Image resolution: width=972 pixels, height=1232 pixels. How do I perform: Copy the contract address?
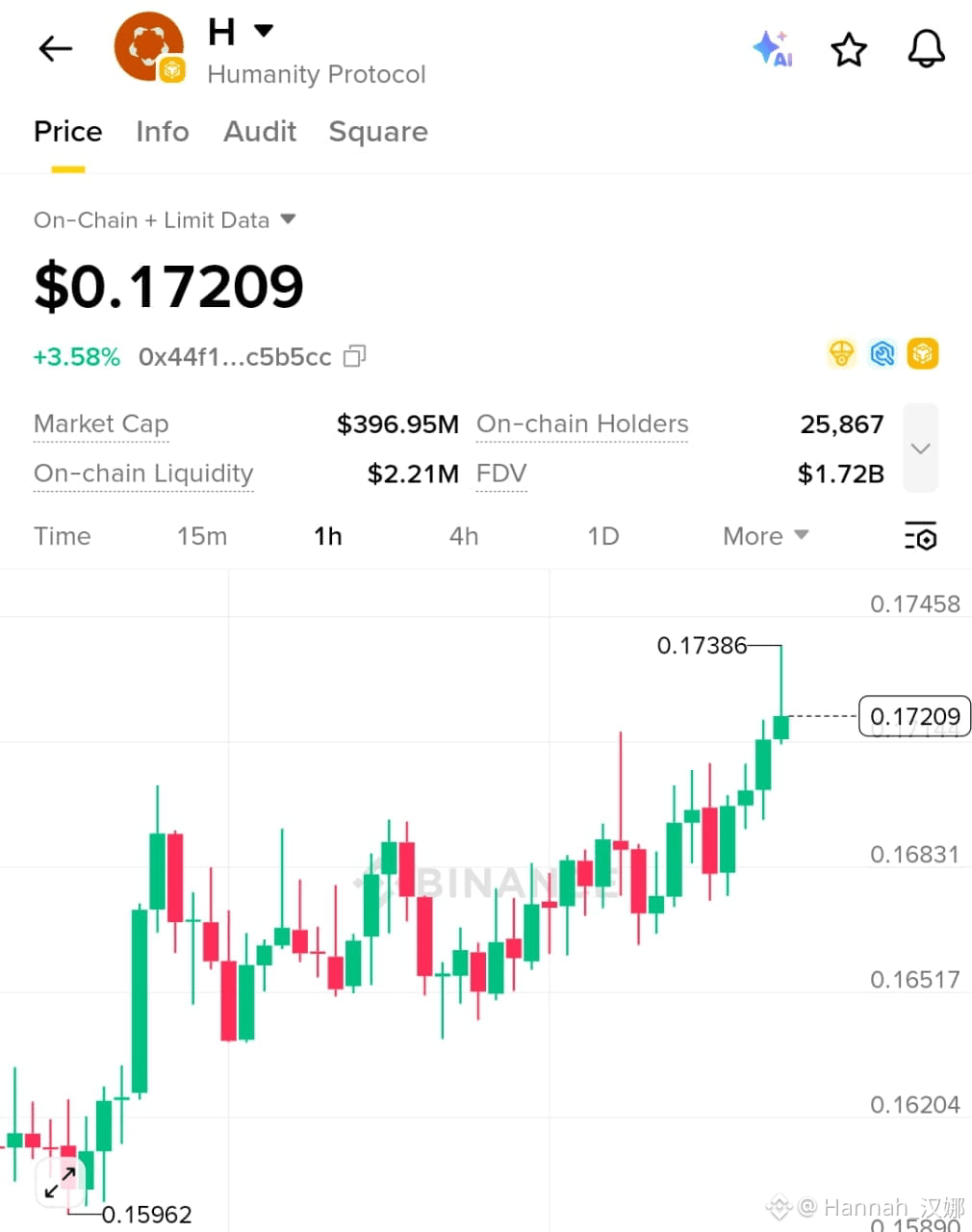pos(354,356)
